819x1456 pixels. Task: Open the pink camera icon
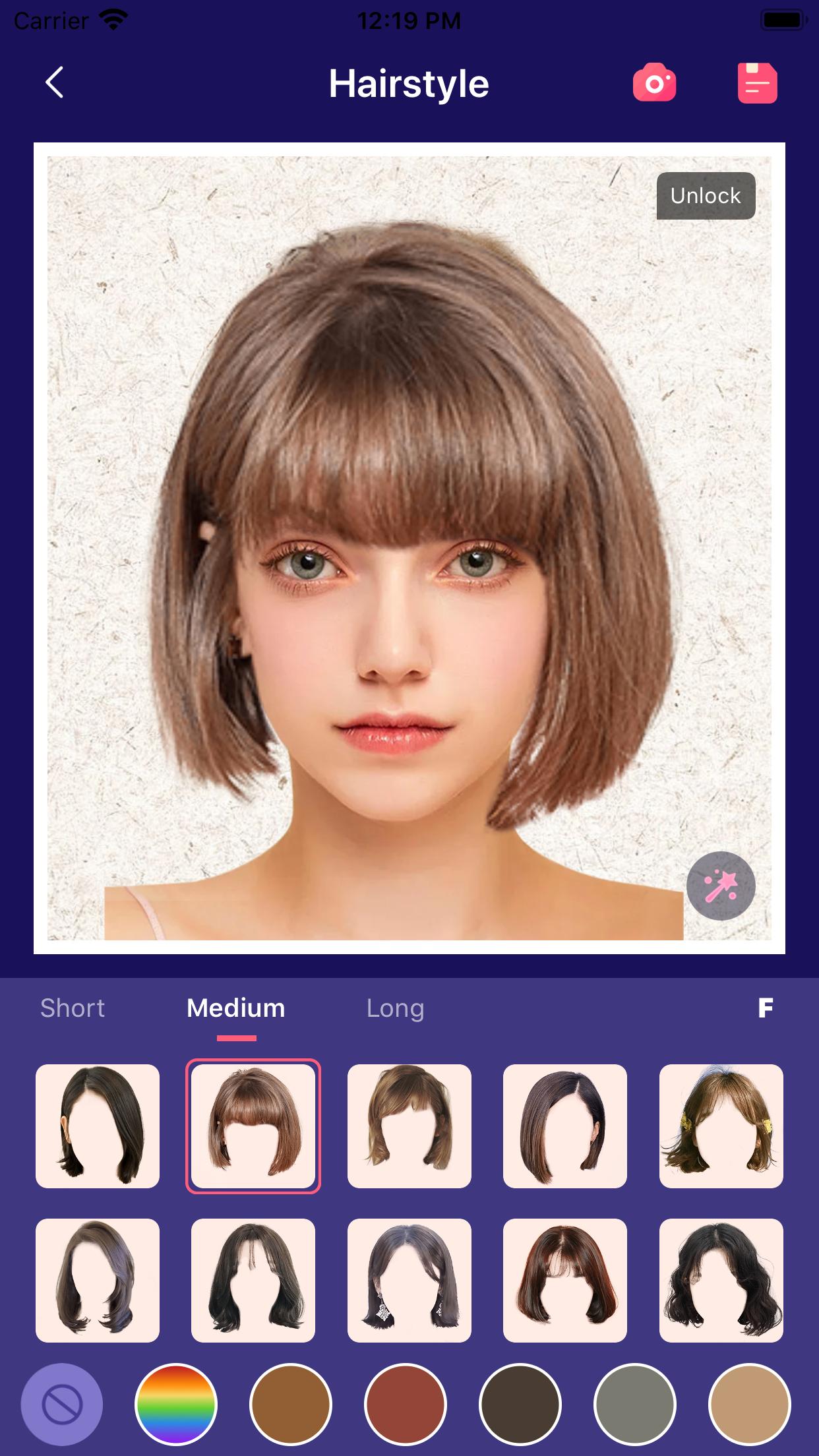coord(654,83)
